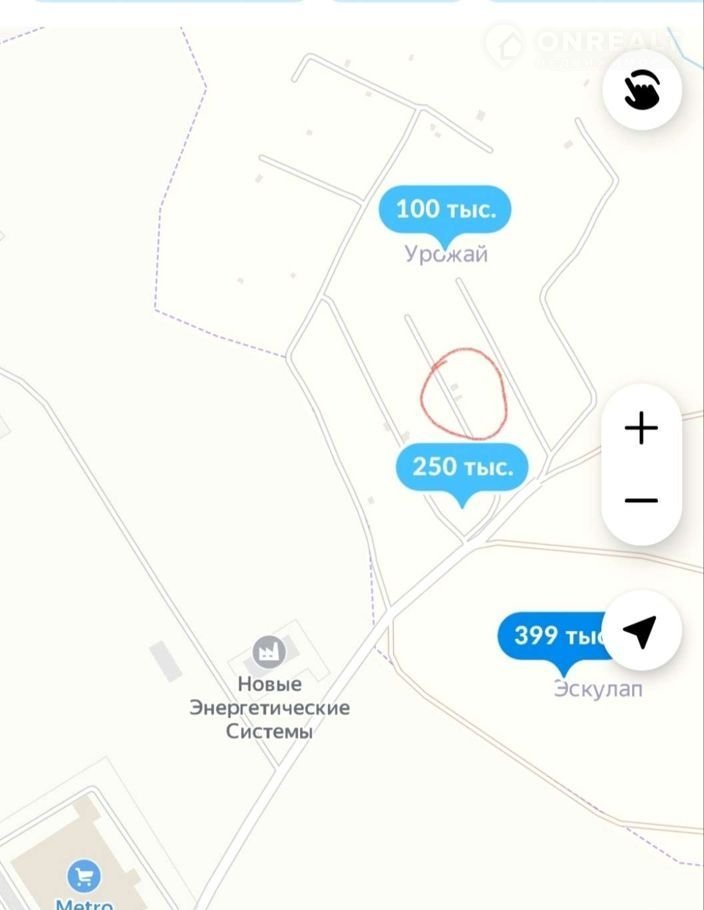Zoom in with the plus button
704x910 pixels.
coord(641,428)
